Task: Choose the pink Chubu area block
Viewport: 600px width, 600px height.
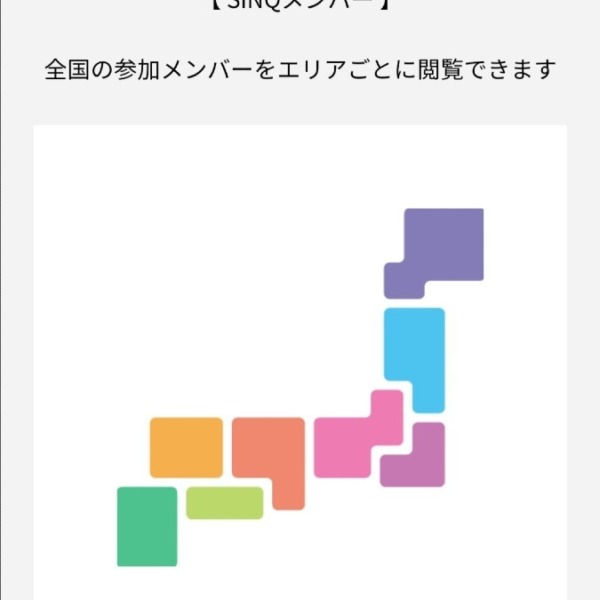Action: [345, 446]
